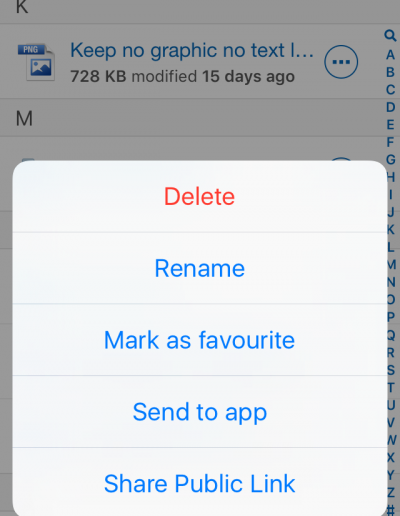Image resolution: width=400 pixels, height=516 pixels.
Task: Select the Send to app option
Action: (x=199, y=412)
